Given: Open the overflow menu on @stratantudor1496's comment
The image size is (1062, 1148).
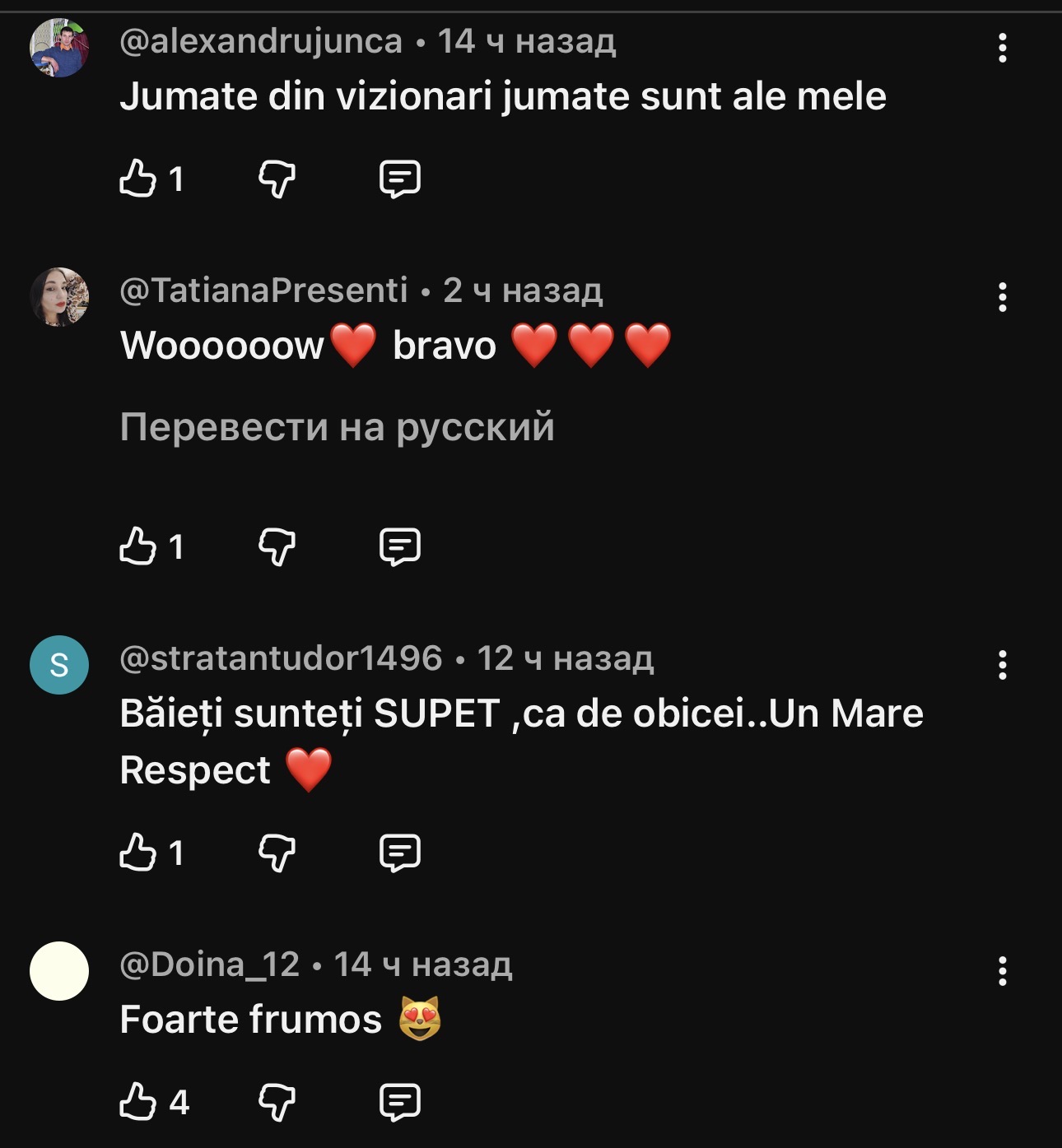Looking at the screenshot, I should [x=1002, y=665].
